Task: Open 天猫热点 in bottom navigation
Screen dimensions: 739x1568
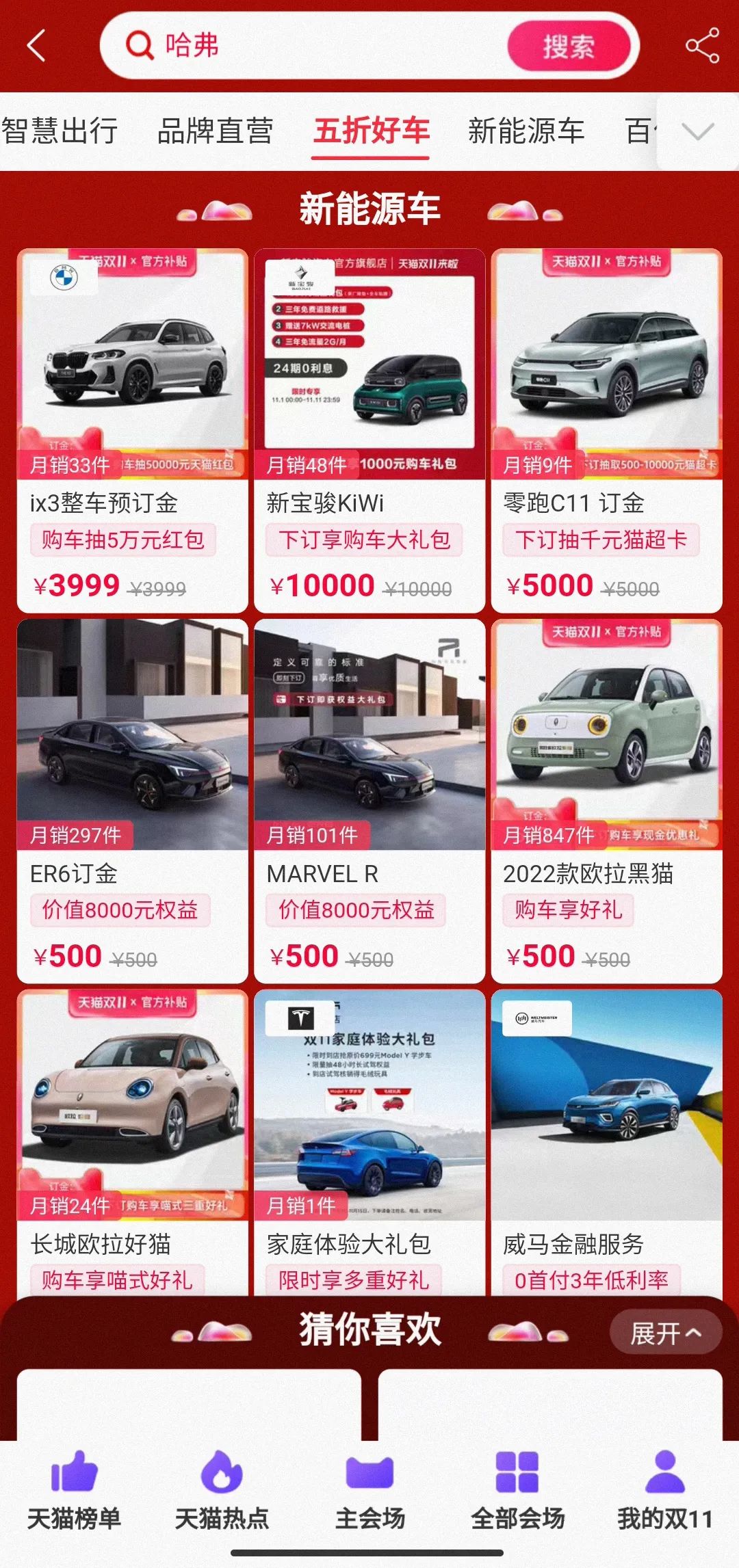Action: [222, 1489]
